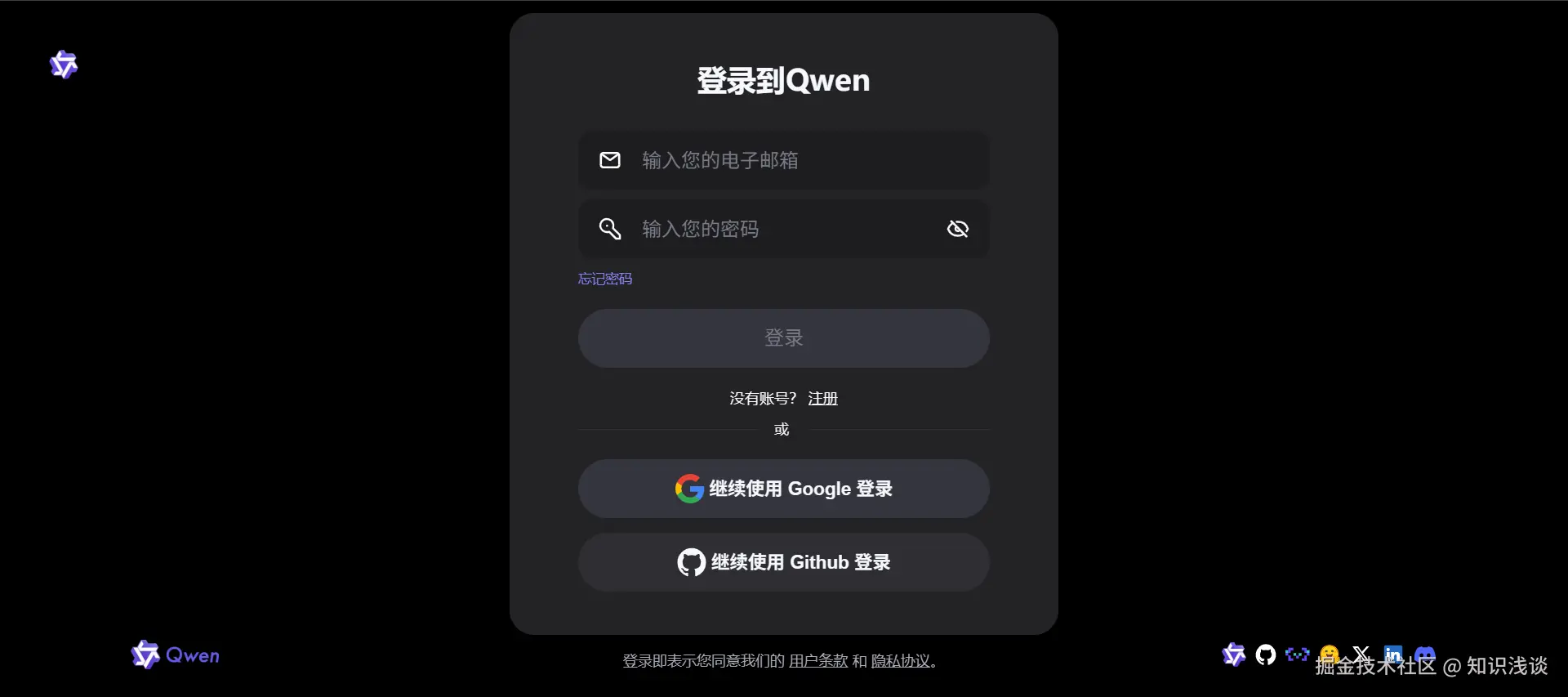Open the 注册 sign-up link

pos(822,399)
